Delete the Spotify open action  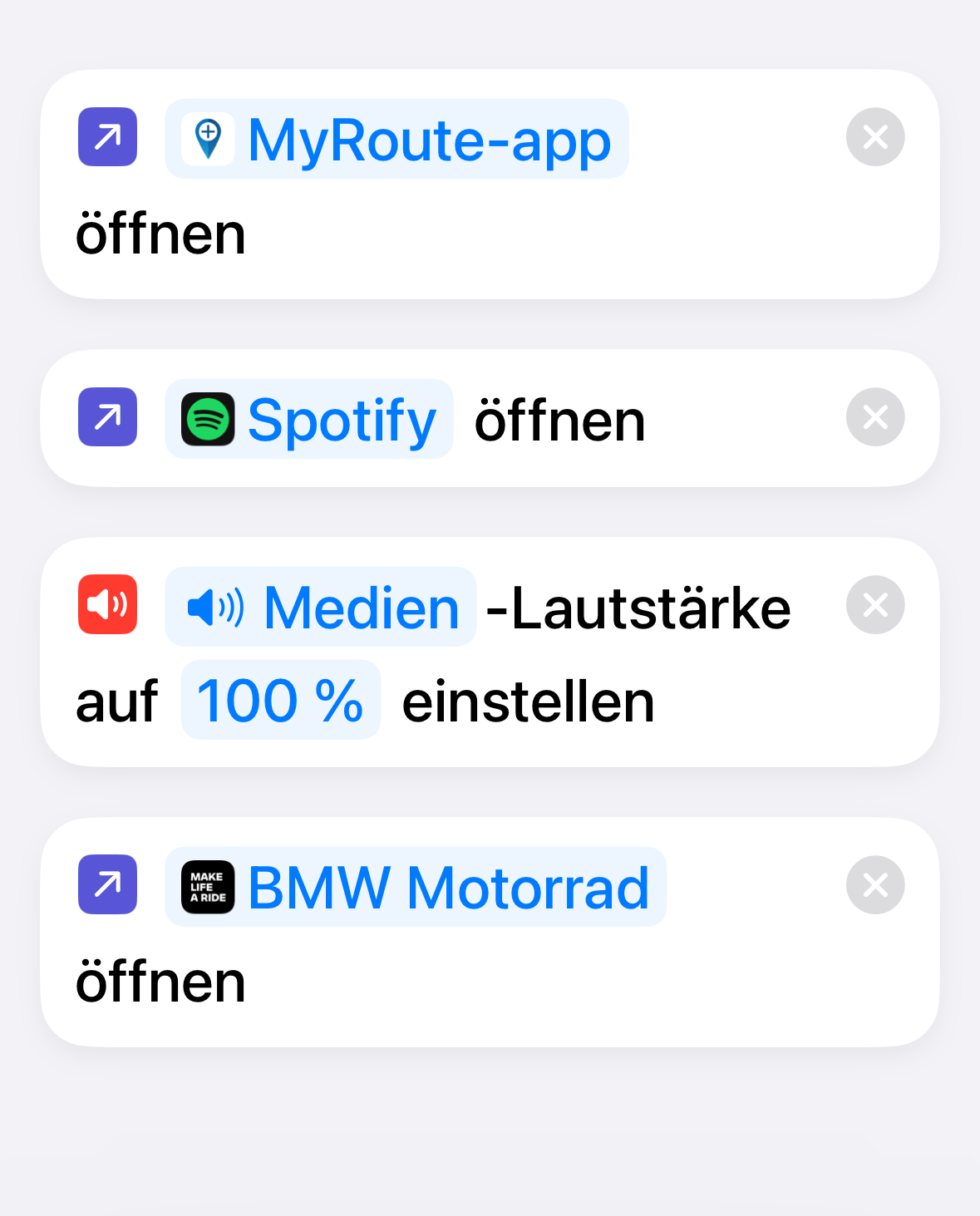(875, 417)
